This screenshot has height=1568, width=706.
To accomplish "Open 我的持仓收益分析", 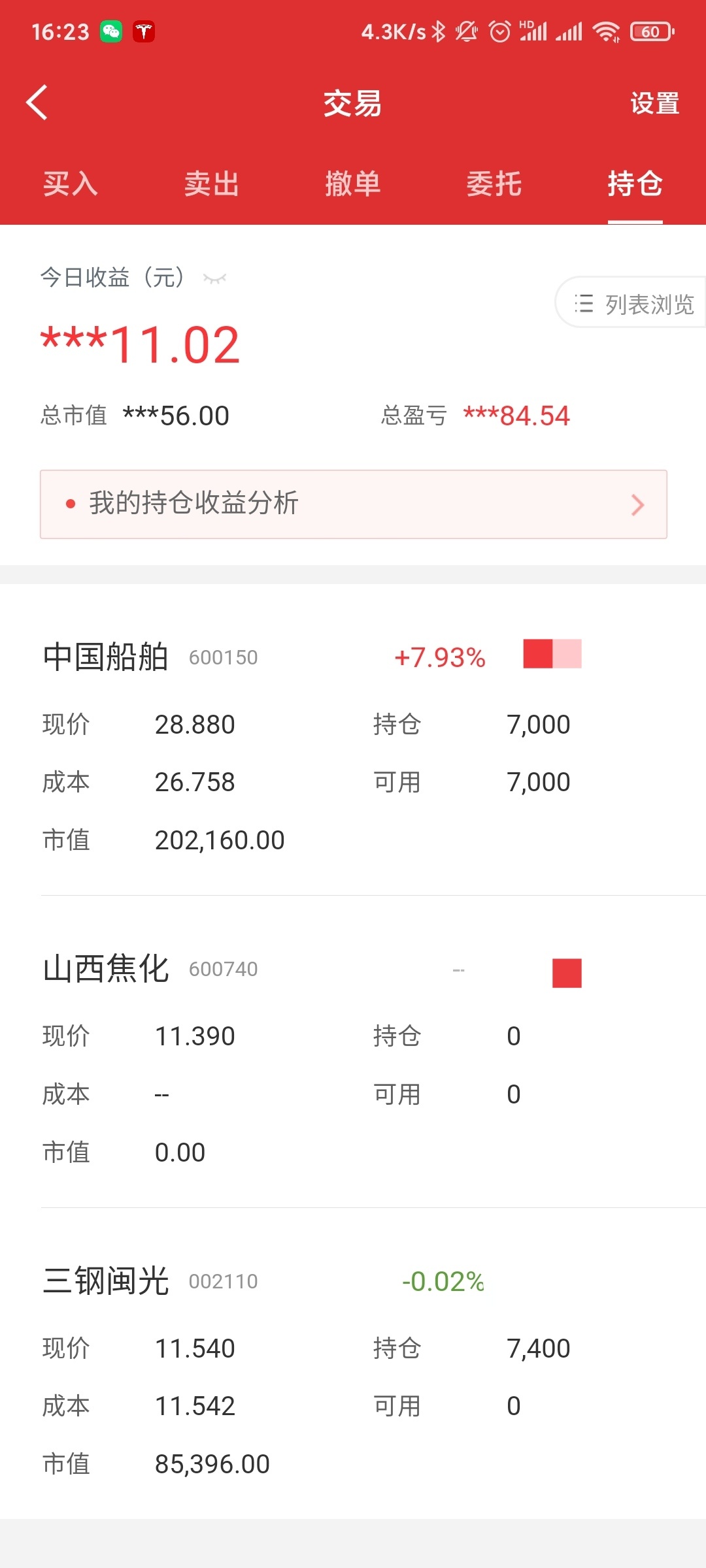I will (x=354, y=504).
